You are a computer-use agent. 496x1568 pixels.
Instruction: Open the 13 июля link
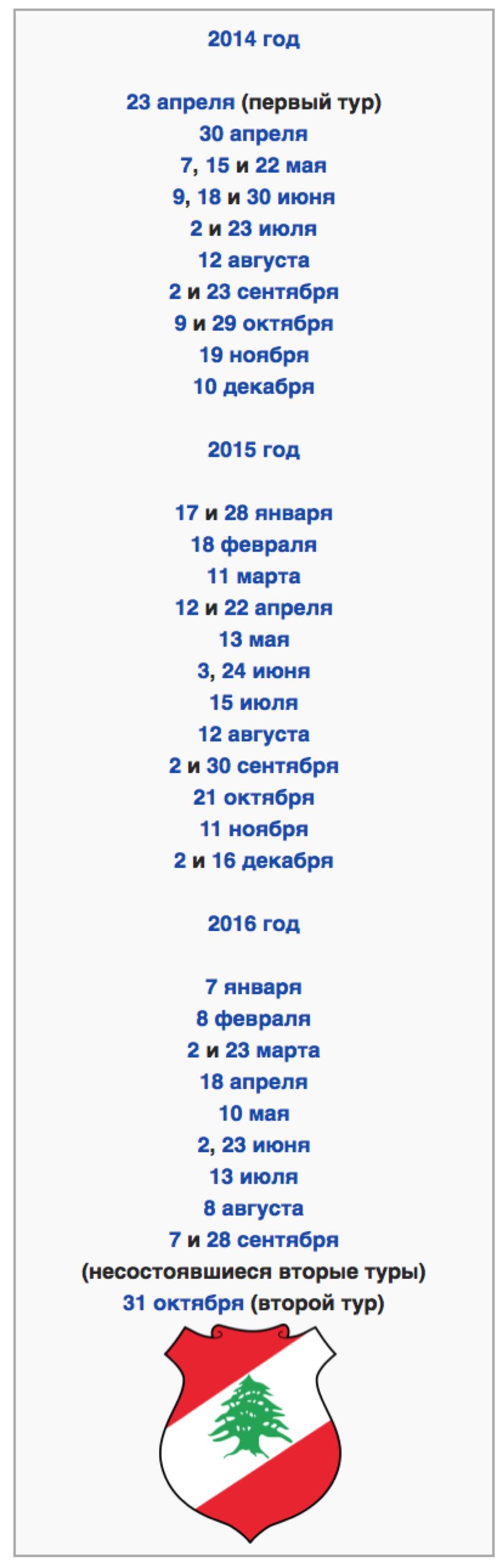254,1177
